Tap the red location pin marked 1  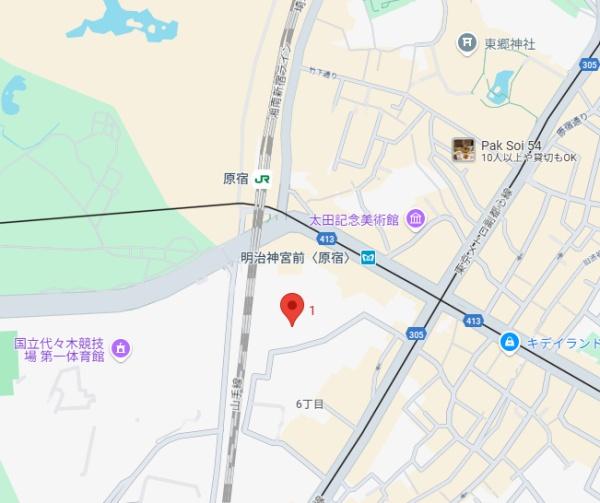pos(291,308)
